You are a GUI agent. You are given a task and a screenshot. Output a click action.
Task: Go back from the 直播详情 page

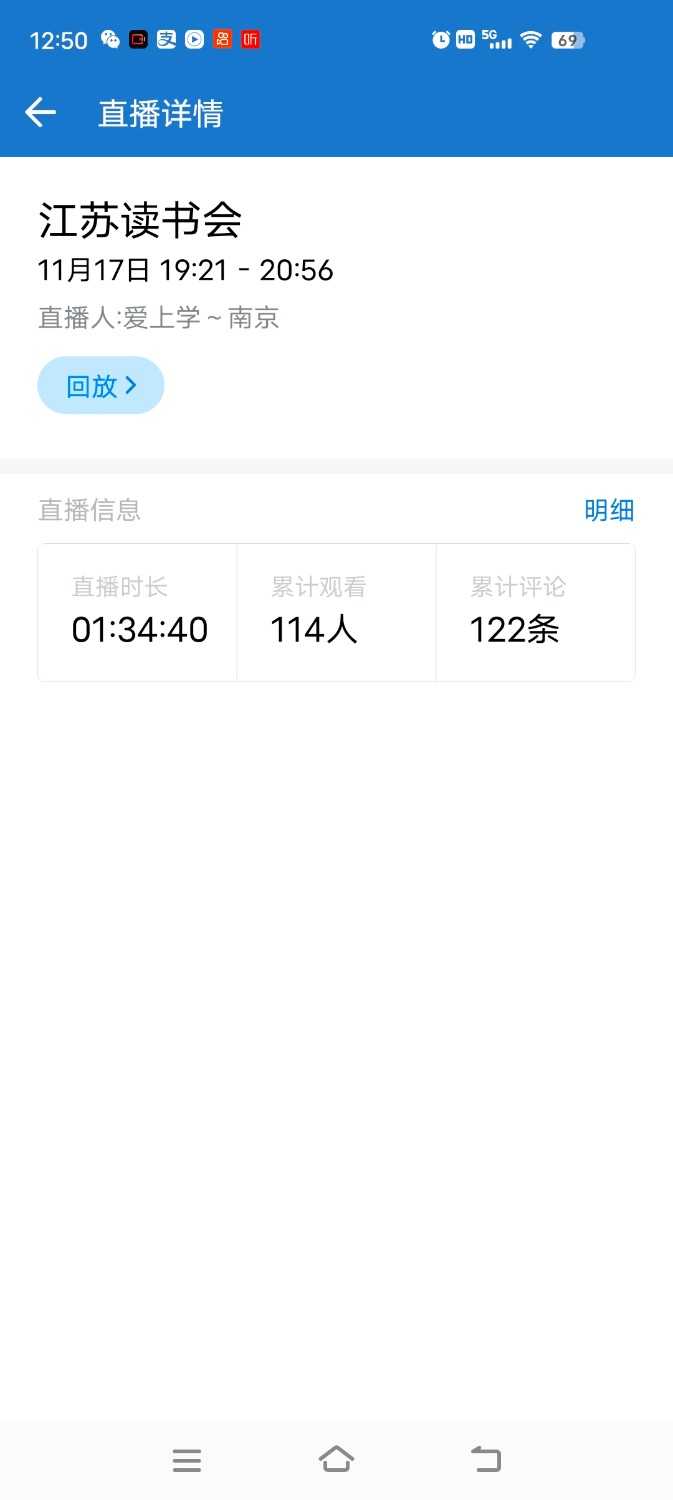tap(40, 113)
